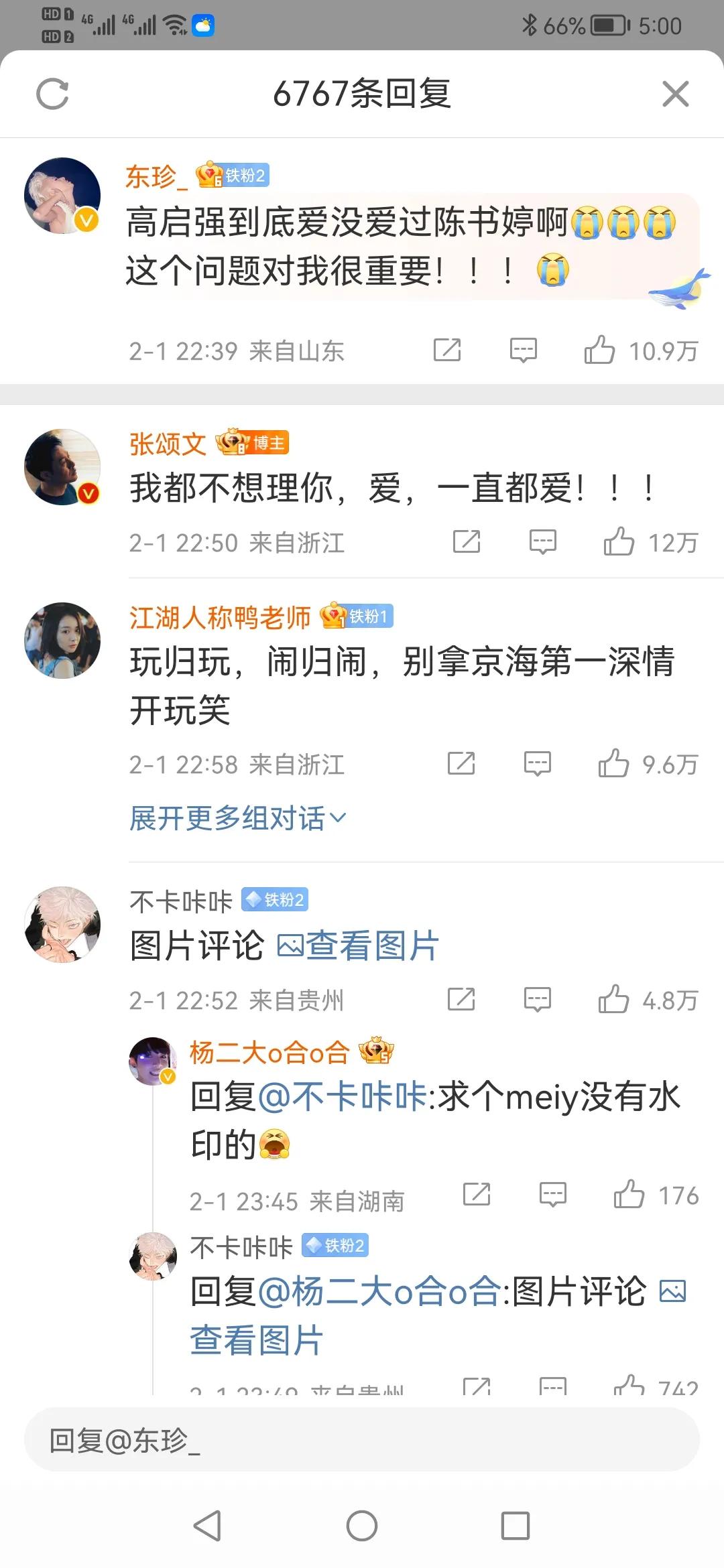Like 张颂文's comment

pyautogui.click(x=619, y=541)
